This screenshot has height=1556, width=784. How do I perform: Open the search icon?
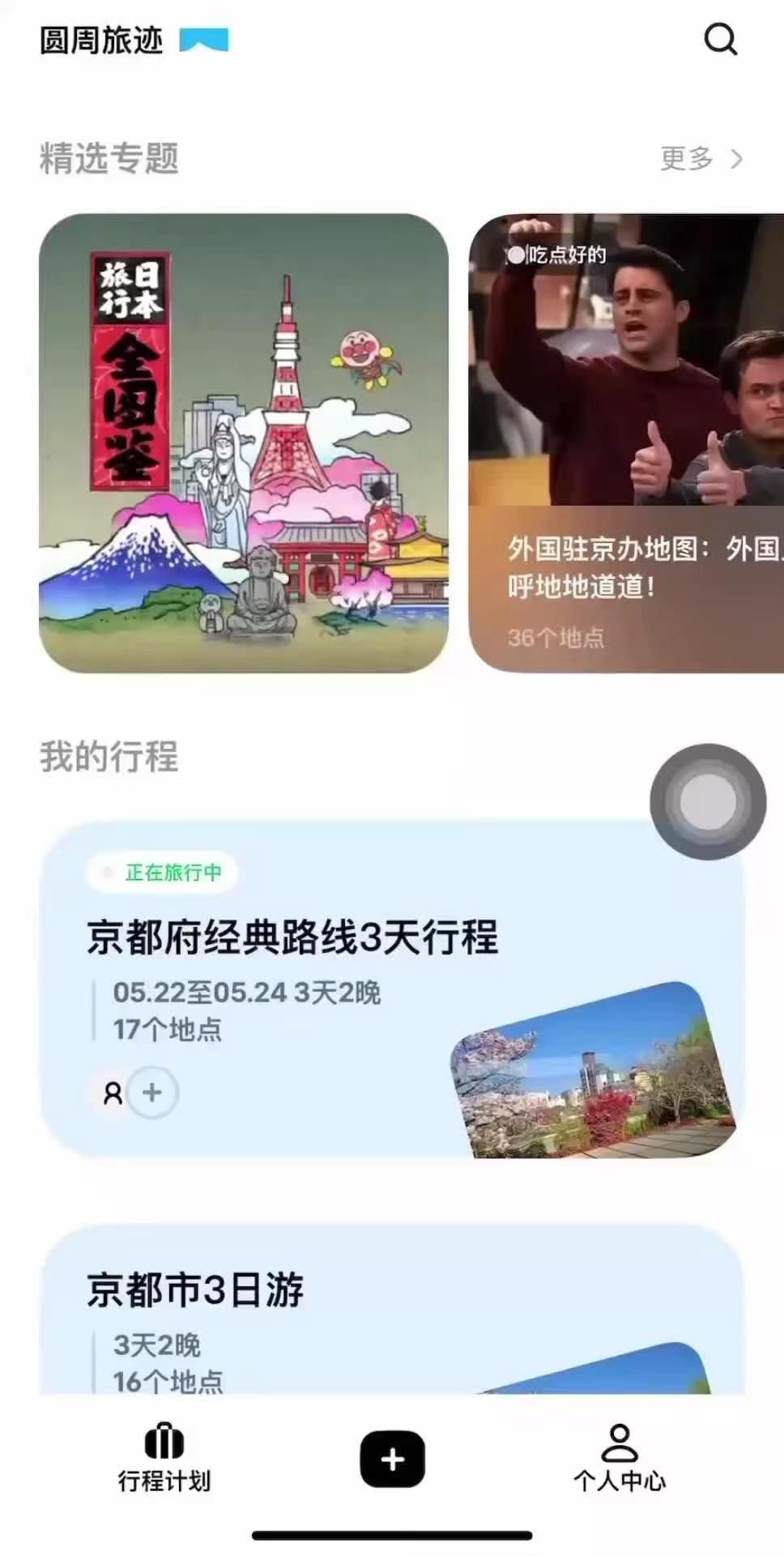[x=720, y=39]
